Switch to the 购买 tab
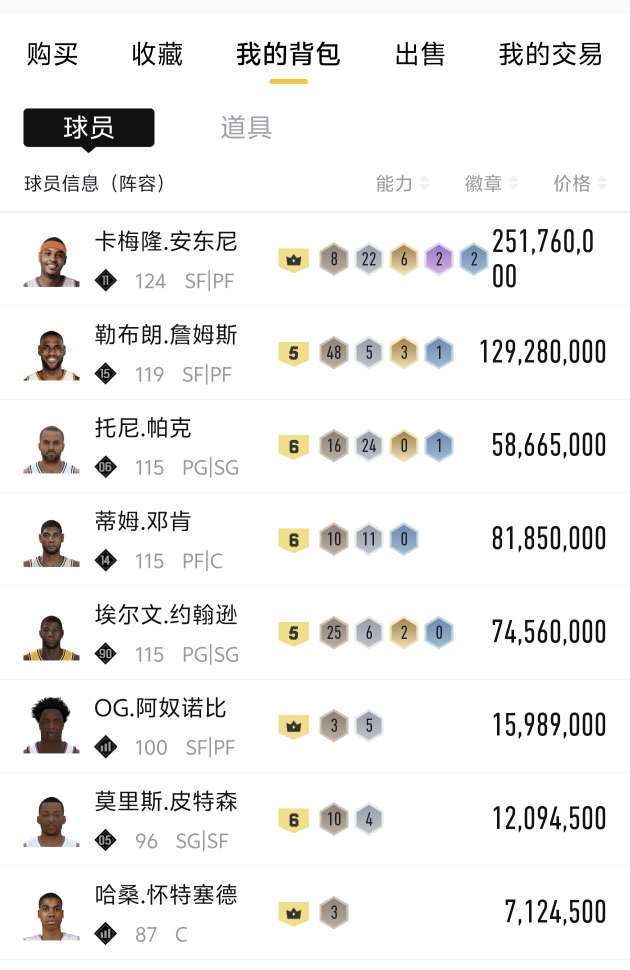The height and width of the screenshot is (970, 630). click(x=52, y=54)
